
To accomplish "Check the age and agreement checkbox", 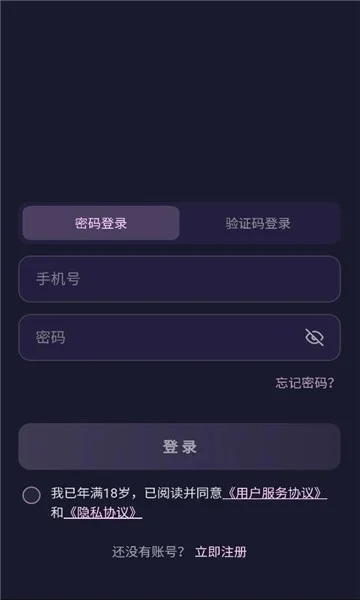I will point(31,496).
